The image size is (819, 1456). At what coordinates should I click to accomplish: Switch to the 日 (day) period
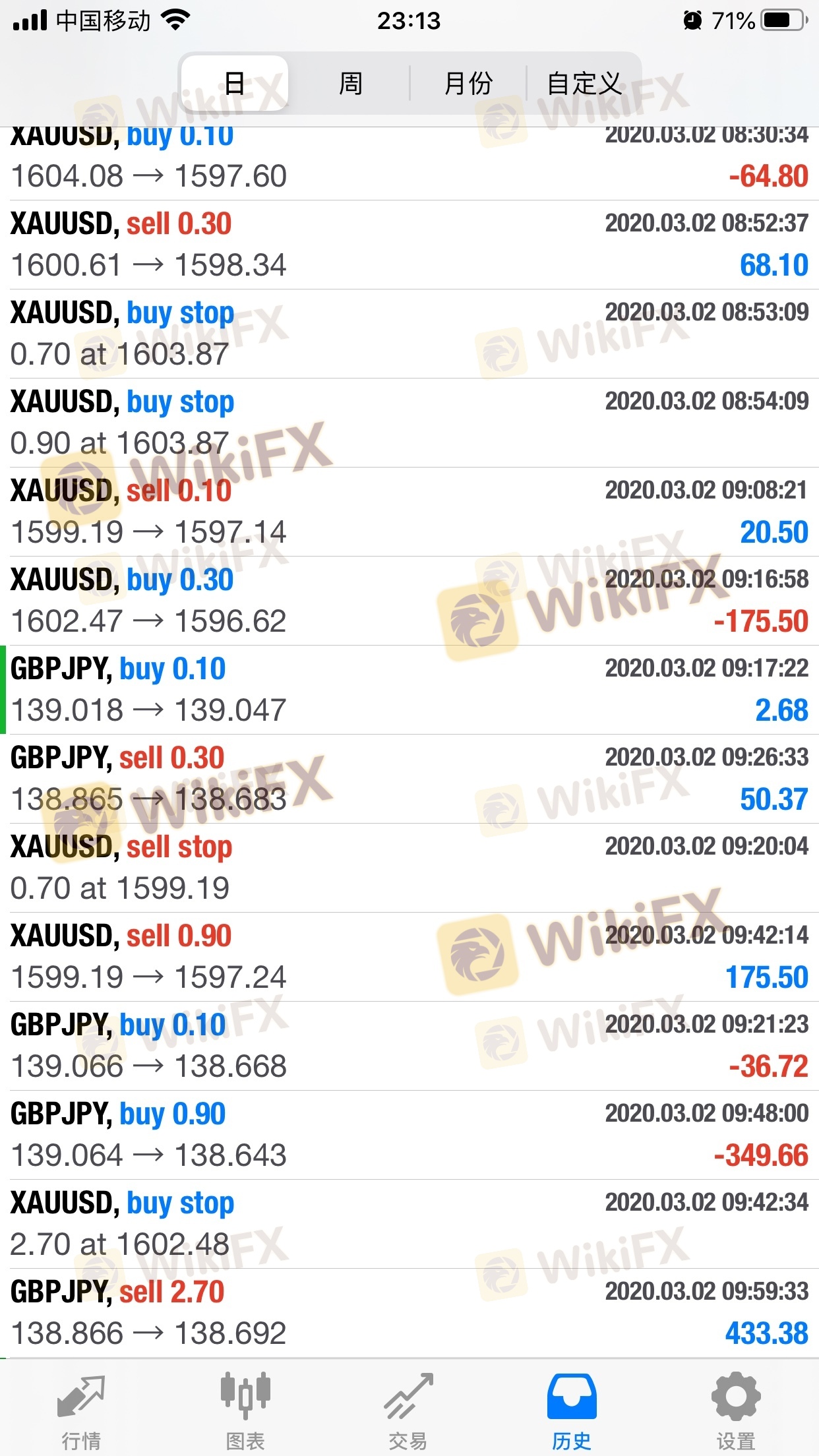tap(235, 84)
